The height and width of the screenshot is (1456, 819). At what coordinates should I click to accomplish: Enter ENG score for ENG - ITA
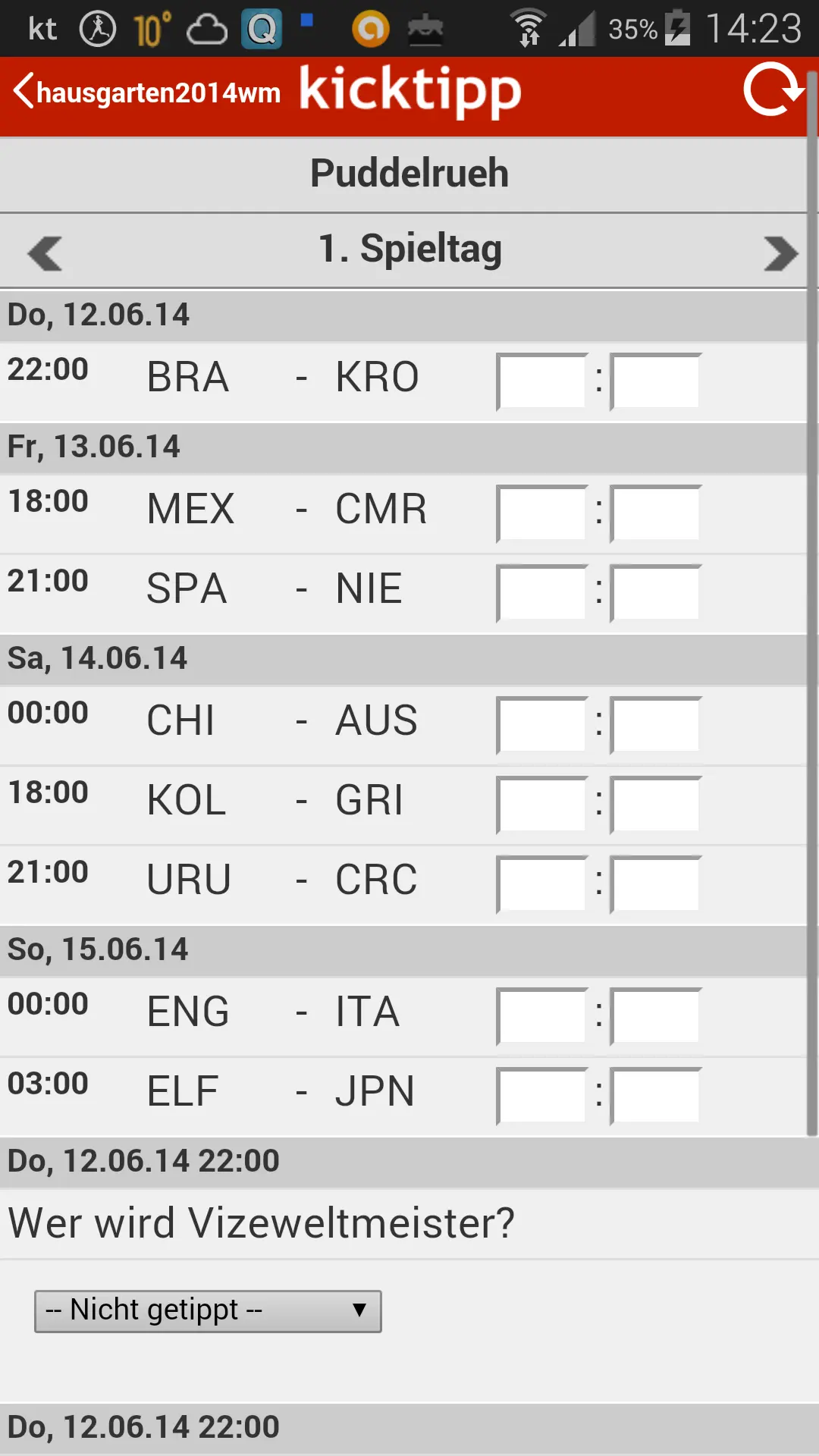point(541,1016)
